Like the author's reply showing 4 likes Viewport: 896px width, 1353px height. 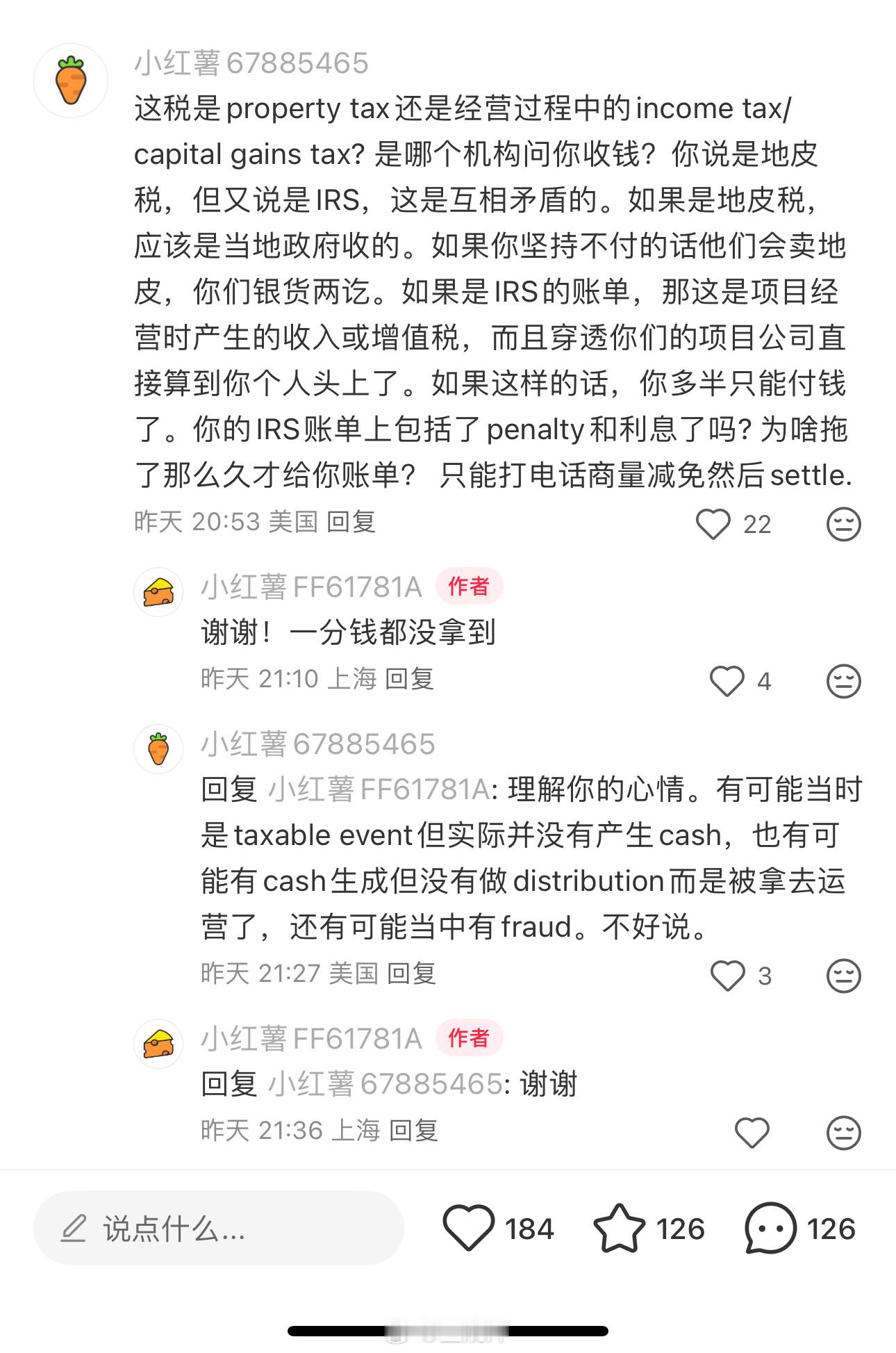coord(728,682)
